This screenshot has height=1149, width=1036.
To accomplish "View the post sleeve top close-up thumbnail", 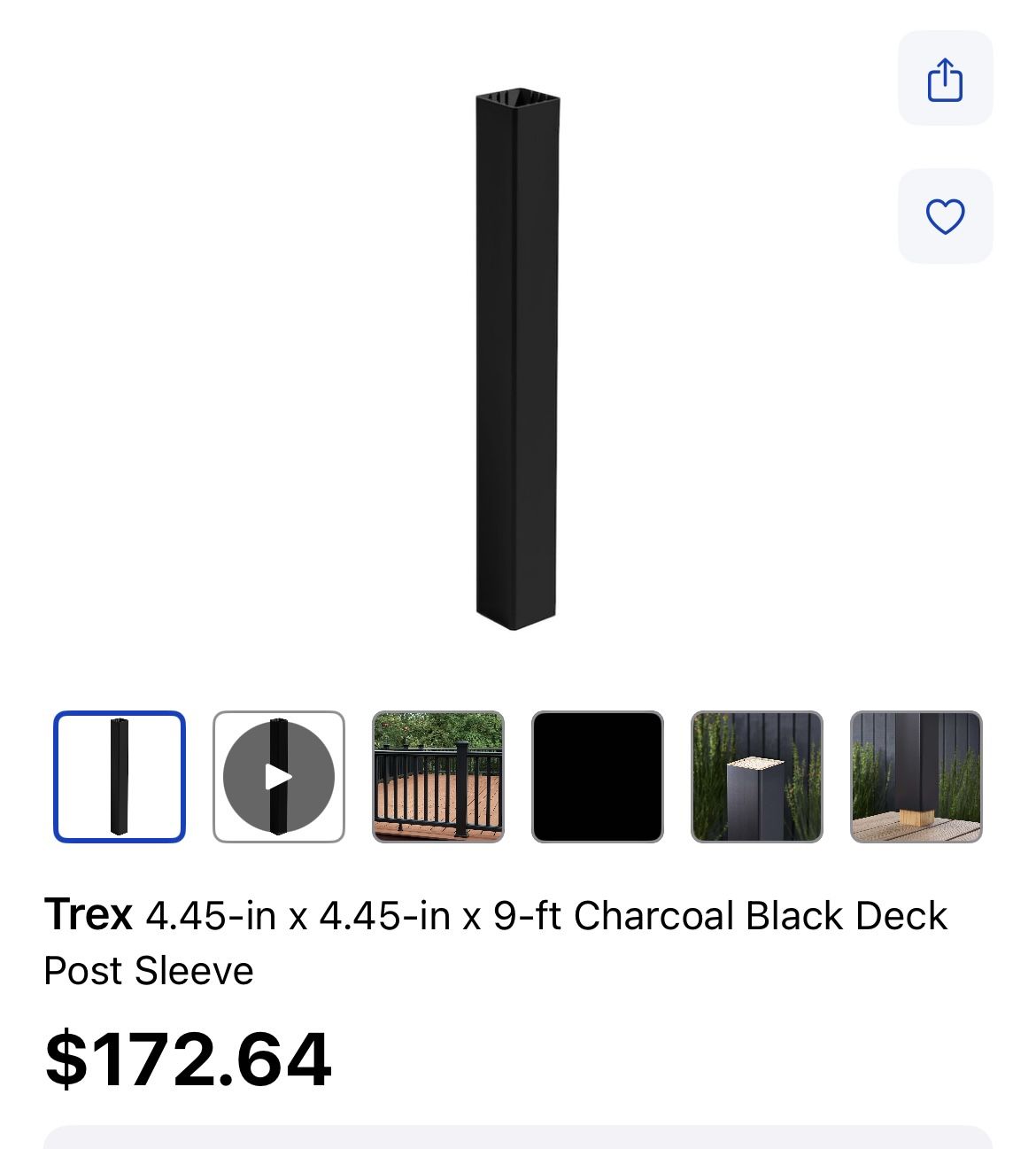I will pos(757,777).
